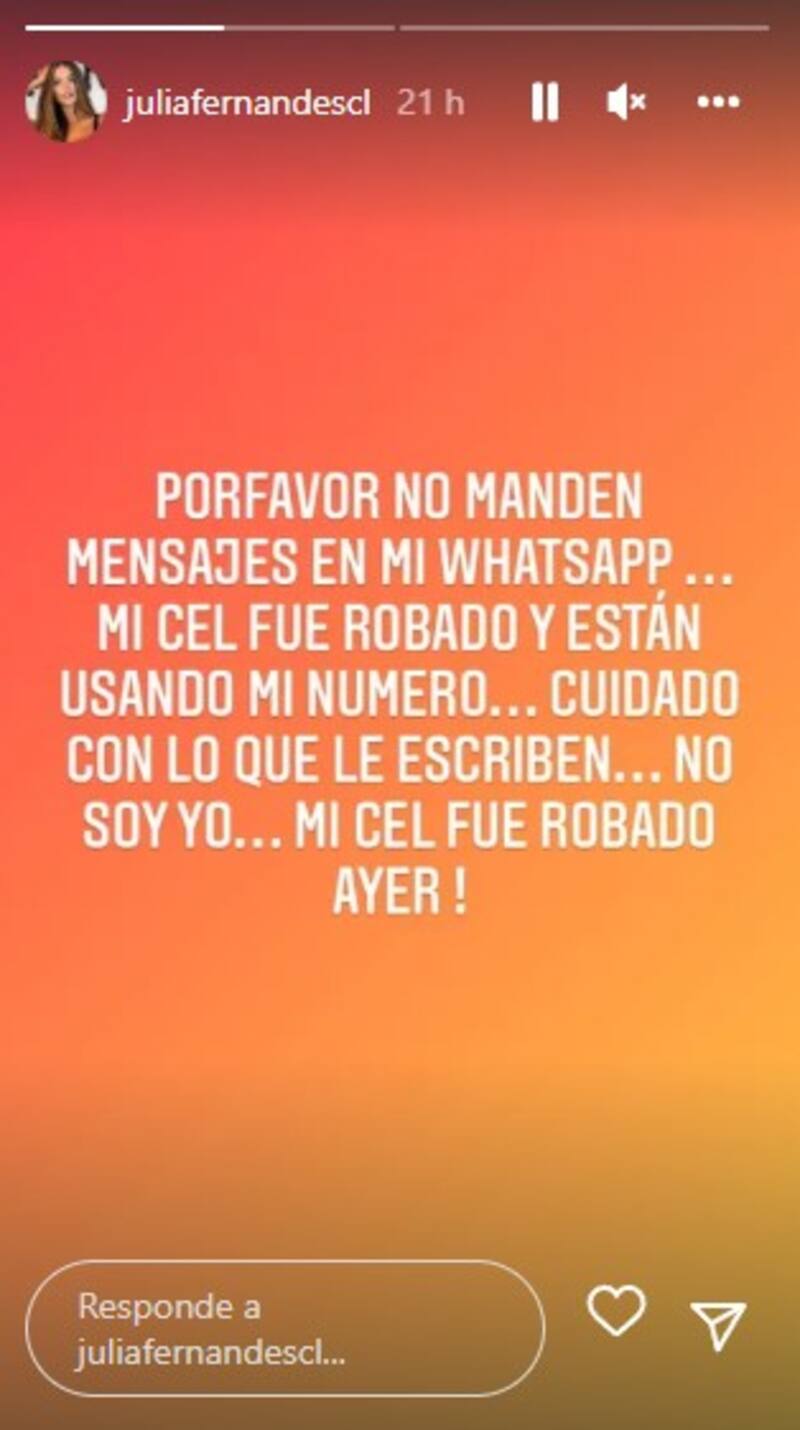Open the juliafernandescl username link
Screen dimensions: 800x1430
247,103
